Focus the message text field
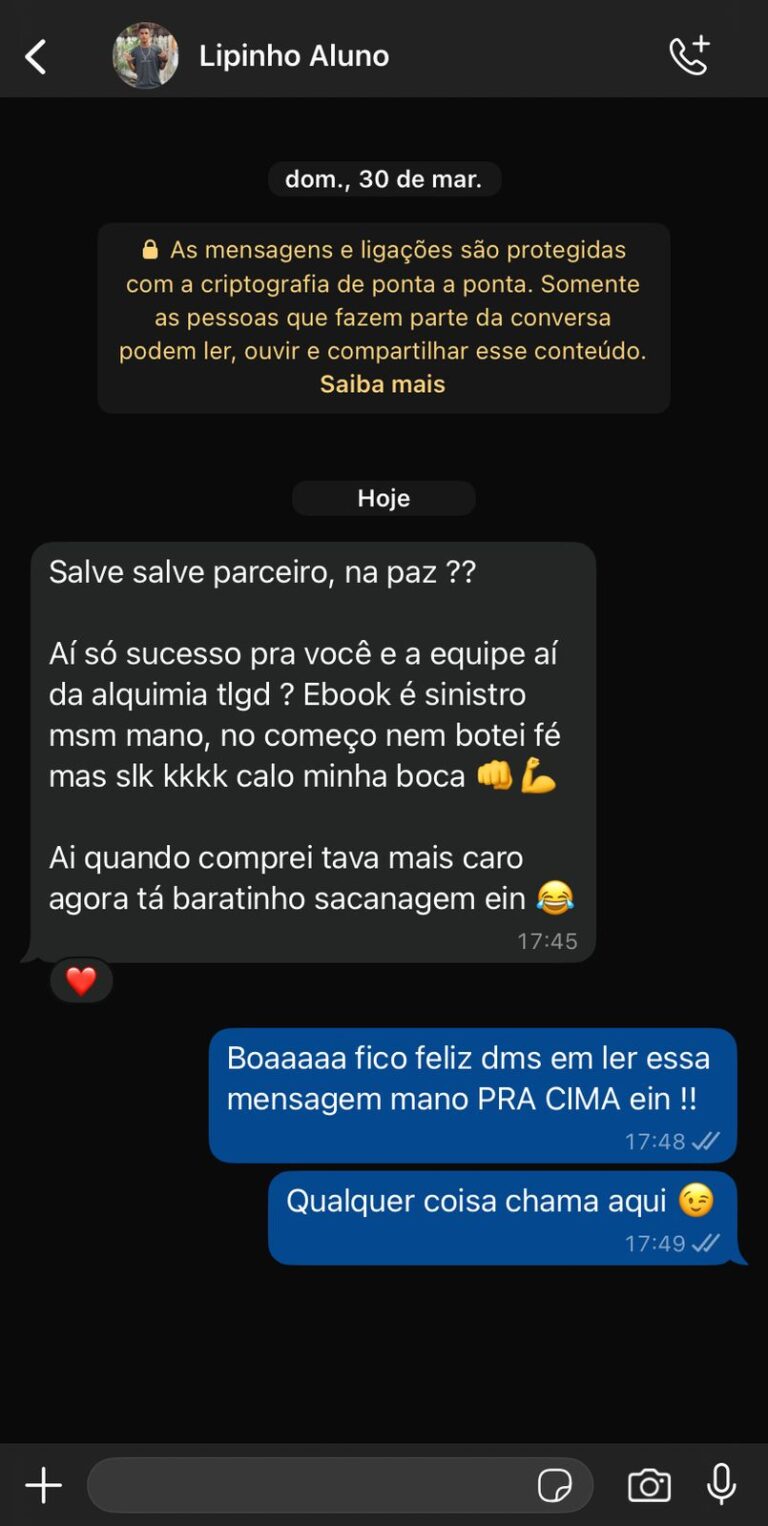This screenshot has height=1526, width=768. pyautogui.click(x=310, y=1485)
